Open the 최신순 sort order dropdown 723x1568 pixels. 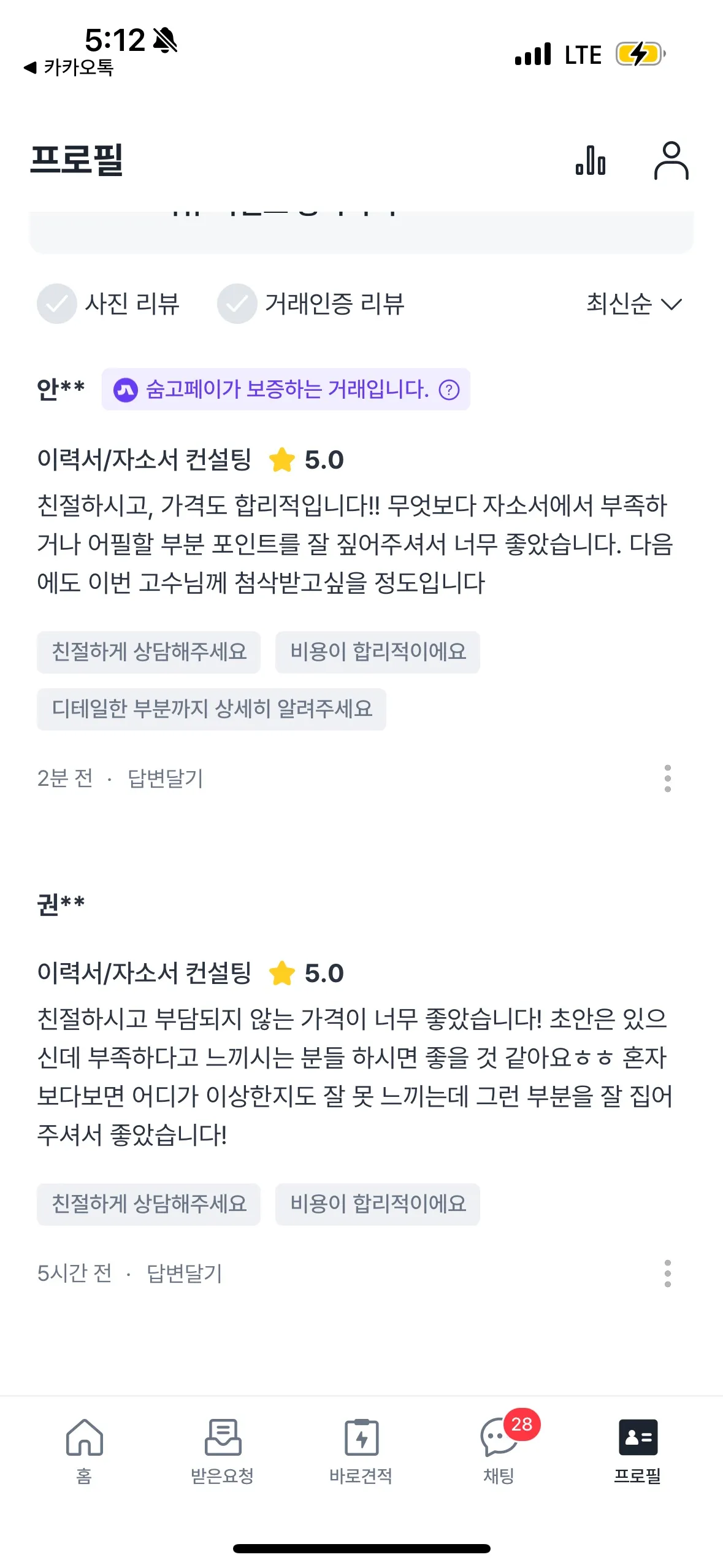(633, 304)
